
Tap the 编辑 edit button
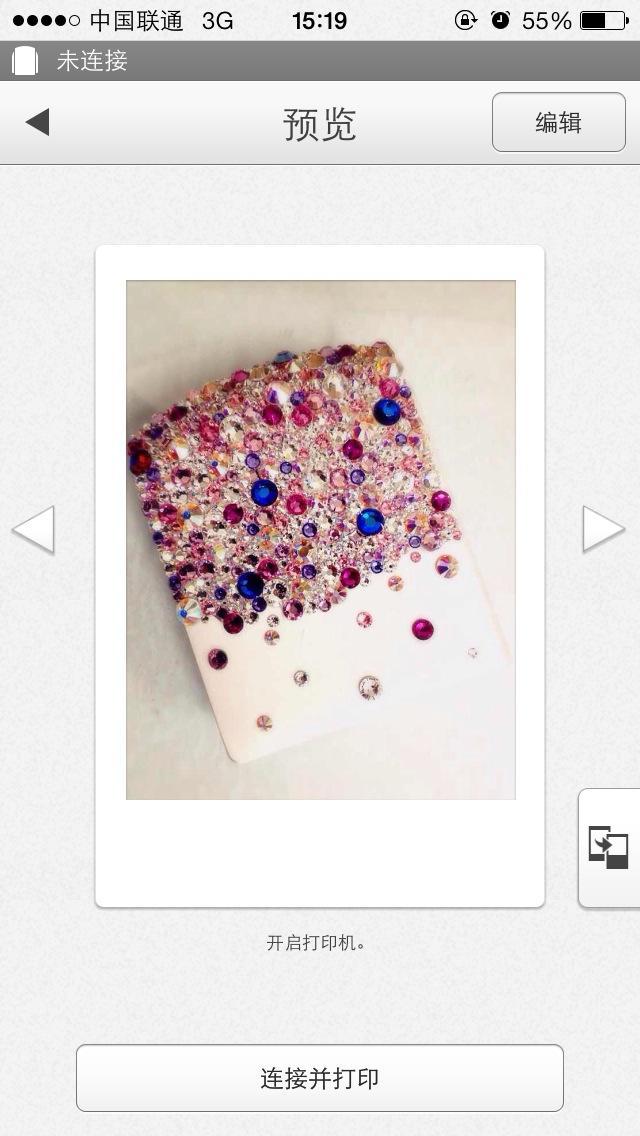558,123
